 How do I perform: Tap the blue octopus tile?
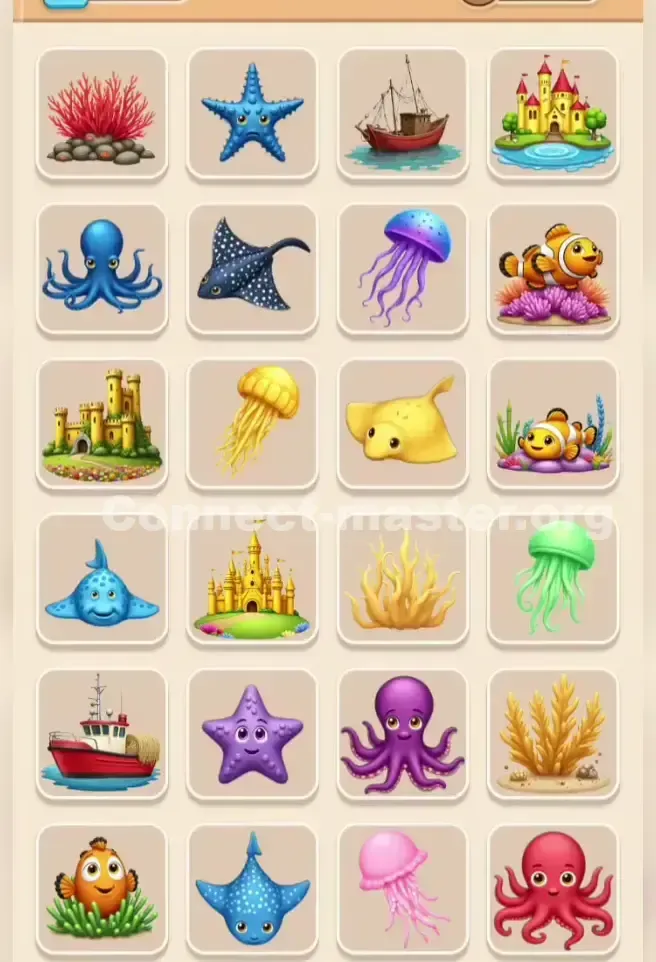pyautogui.click(x=102, y=269)
